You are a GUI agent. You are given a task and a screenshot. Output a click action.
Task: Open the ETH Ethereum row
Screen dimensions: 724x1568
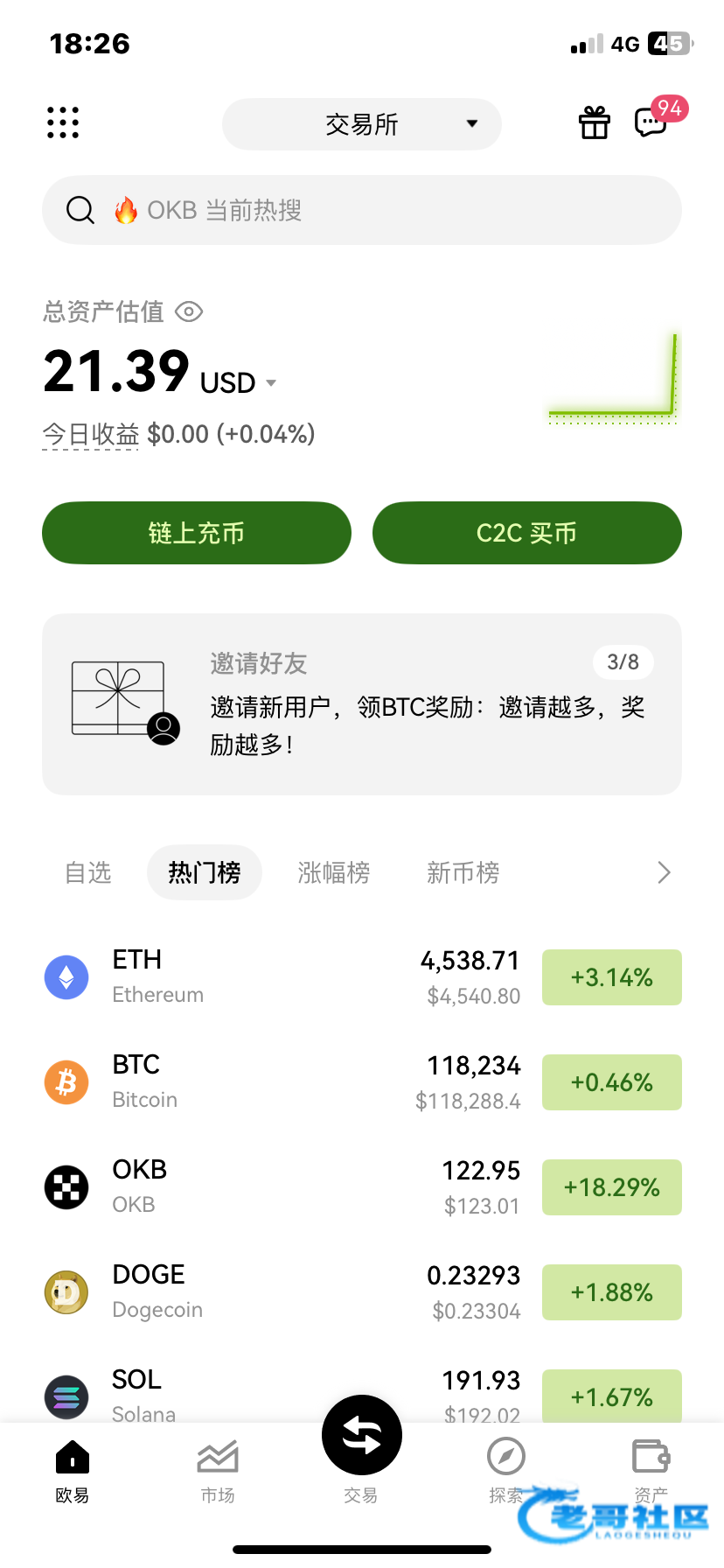coord(362,977)
